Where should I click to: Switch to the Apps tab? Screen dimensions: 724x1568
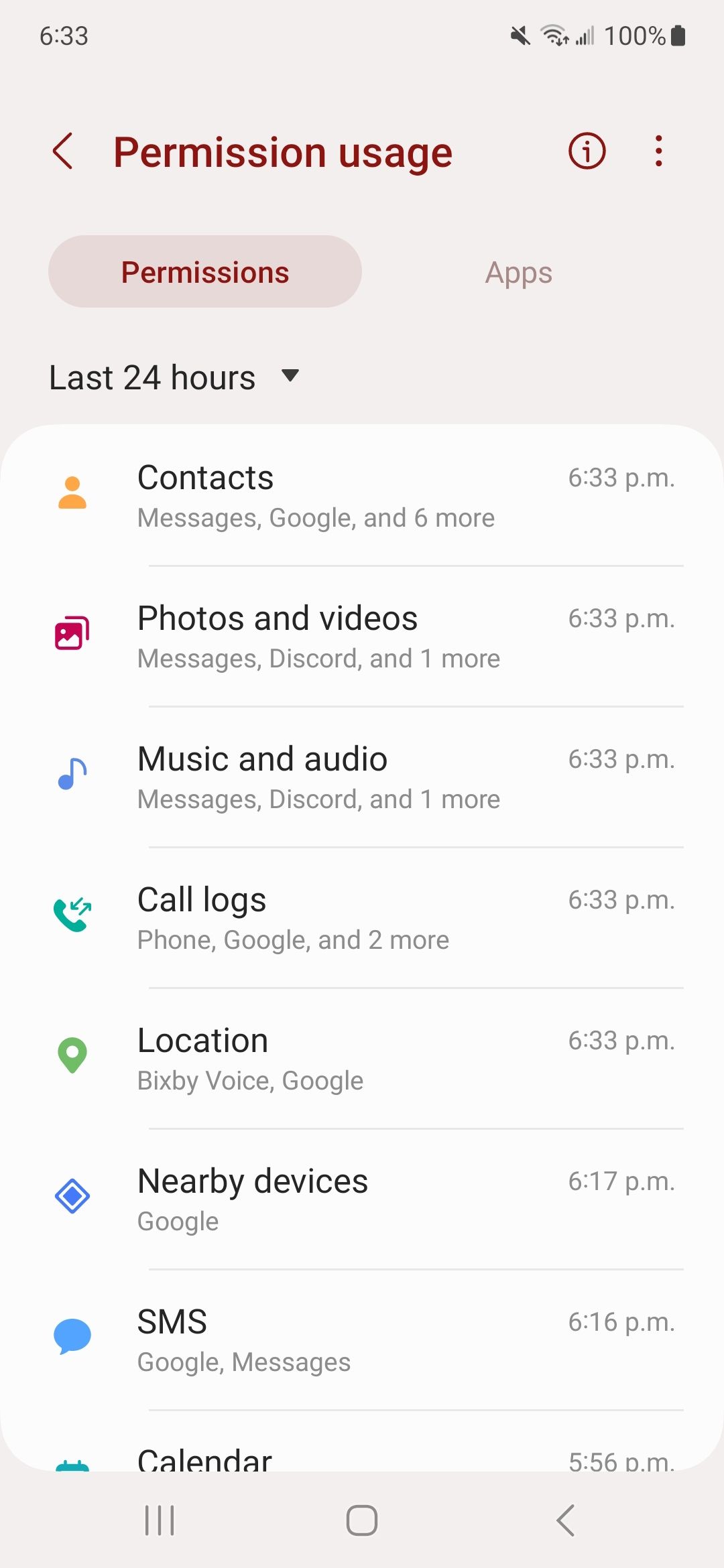coord(518,271)
